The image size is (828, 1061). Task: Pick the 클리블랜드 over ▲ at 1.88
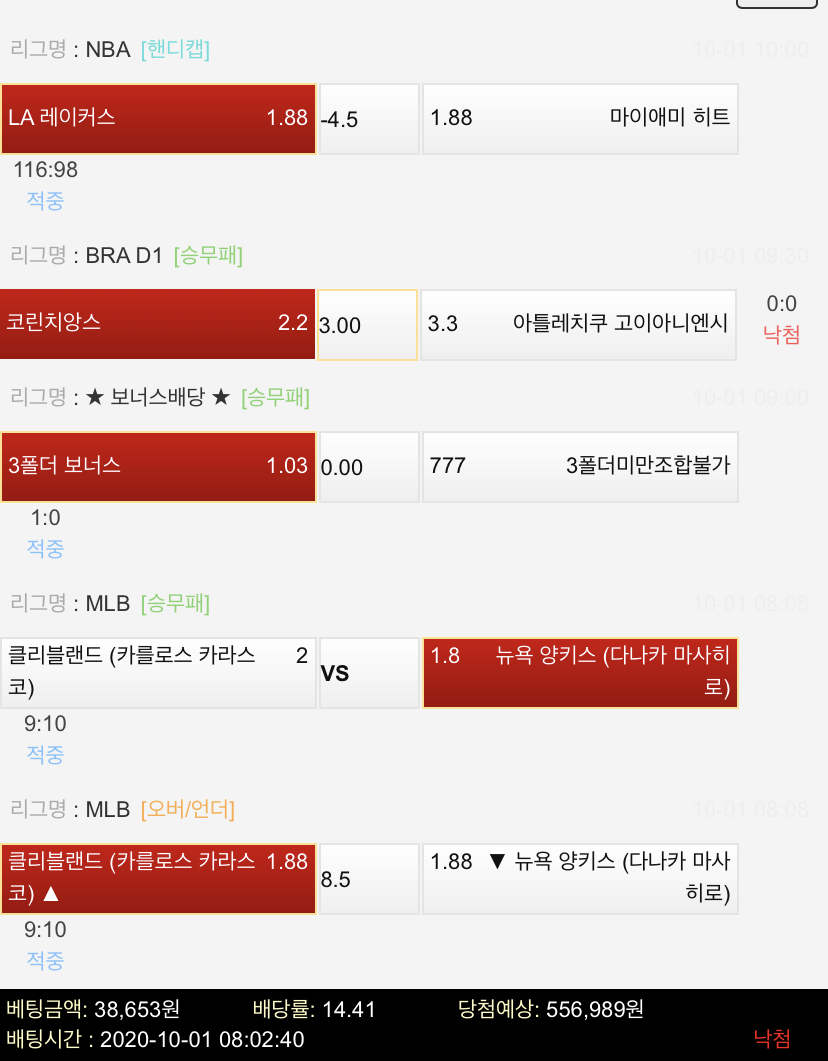pos(158,878)
